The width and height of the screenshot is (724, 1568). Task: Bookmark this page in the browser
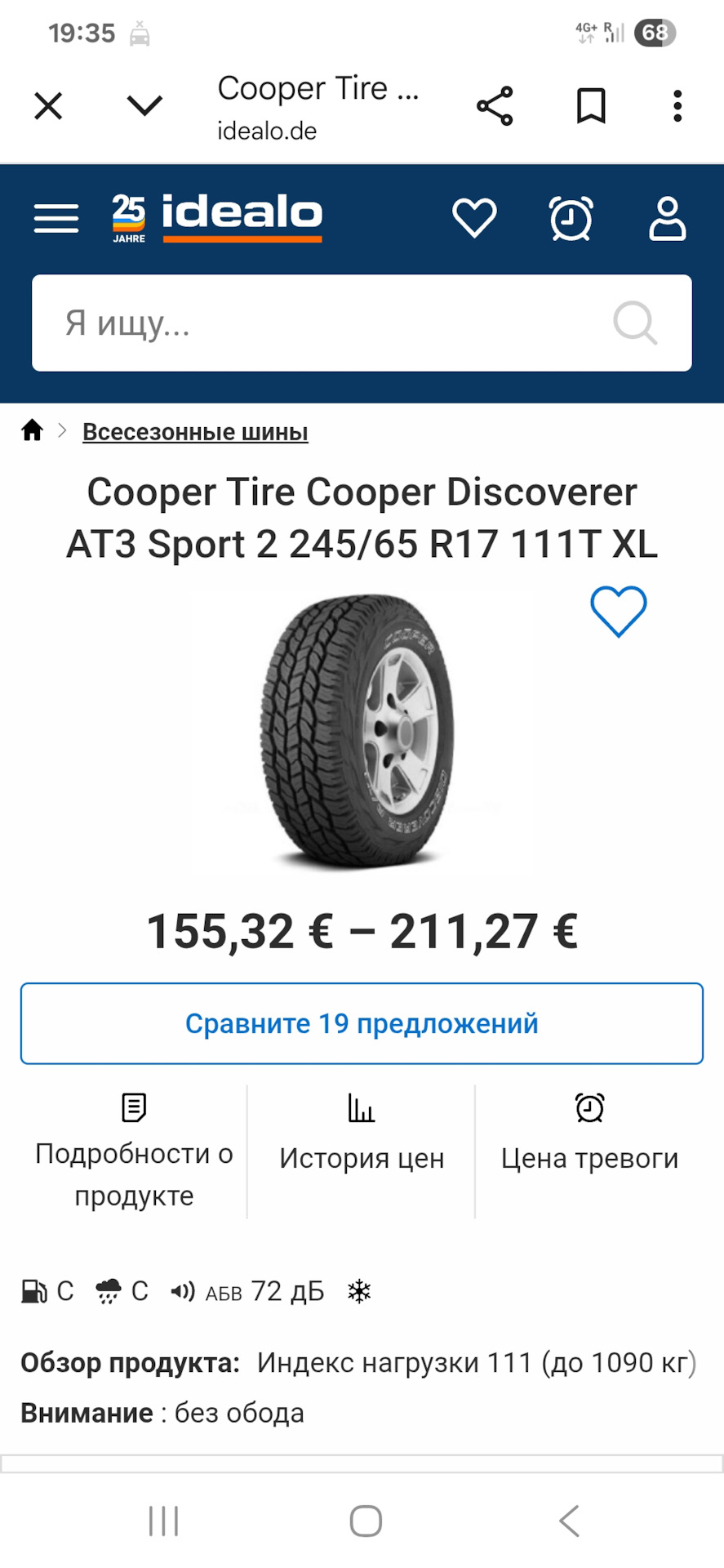[x=591, y=106]
